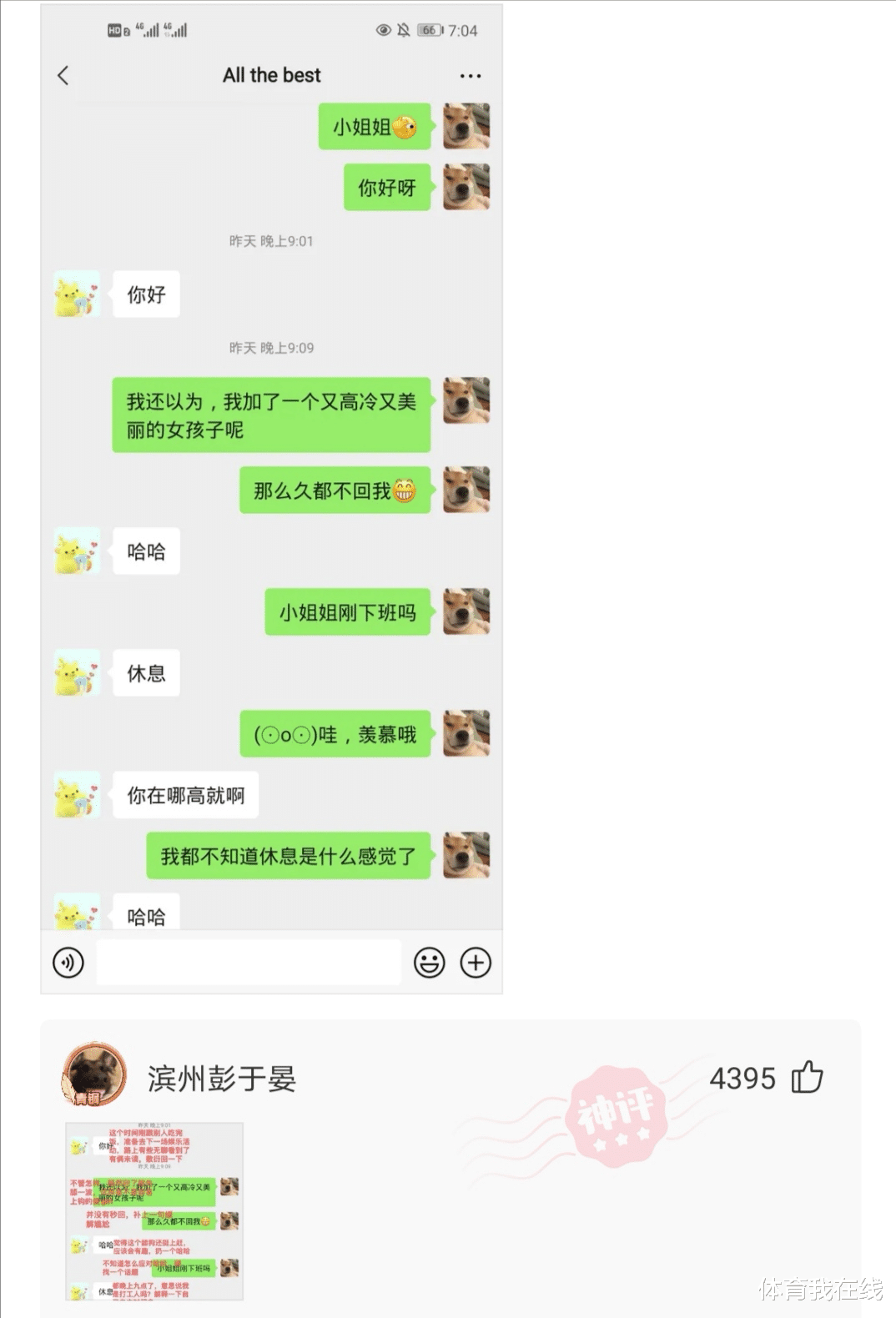The height and width of the screenshot is (1318, 896).
Task: Tap the message input field
Action: click(249, 962)
